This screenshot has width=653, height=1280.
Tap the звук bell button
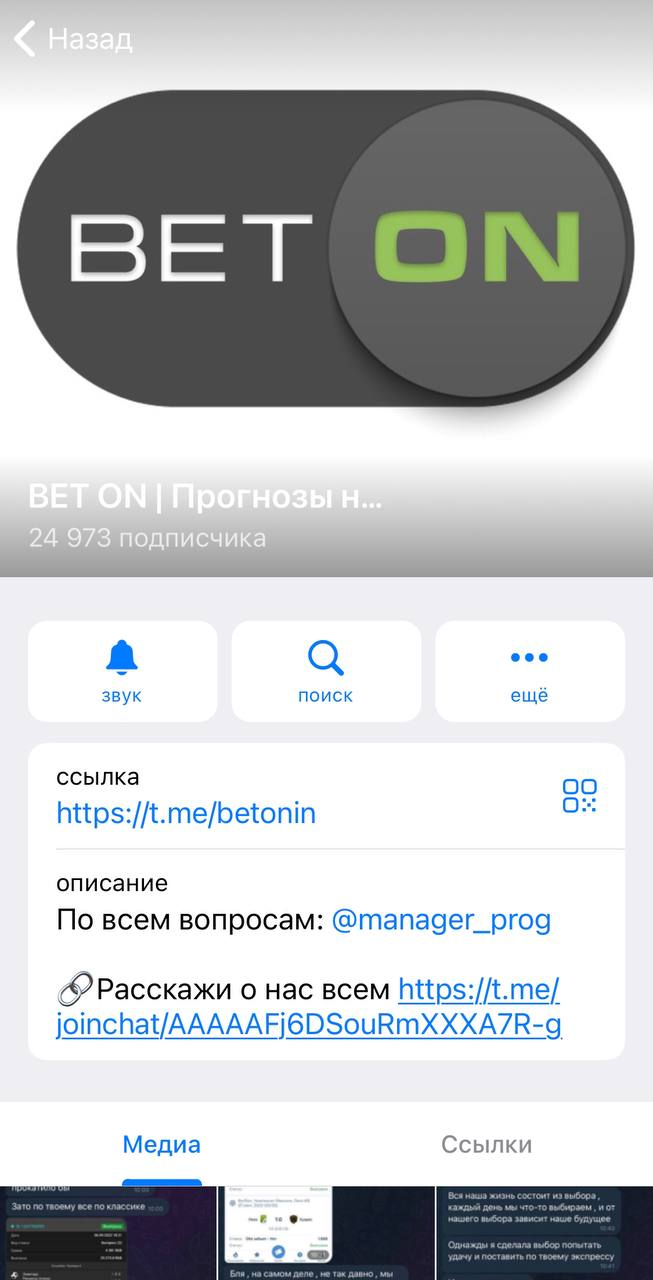tap(122, 671)
